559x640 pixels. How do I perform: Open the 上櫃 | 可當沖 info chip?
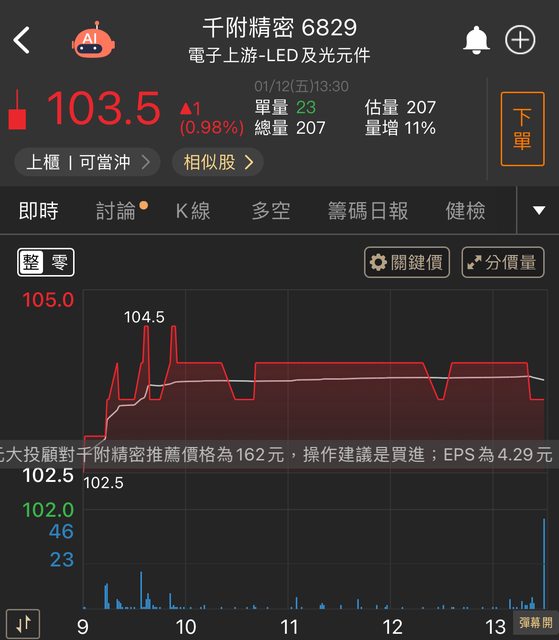pyautogui.click(x=87, y=162)
